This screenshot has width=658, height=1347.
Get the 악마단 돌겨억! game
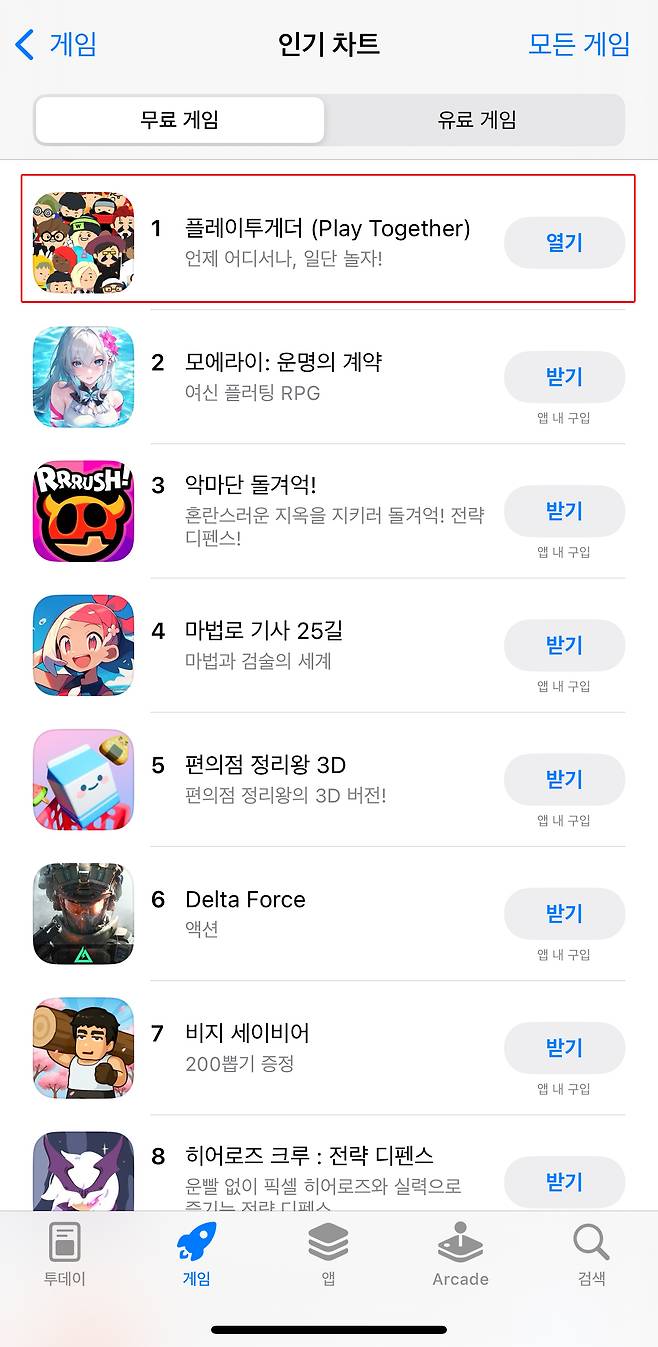pos(564,511)
